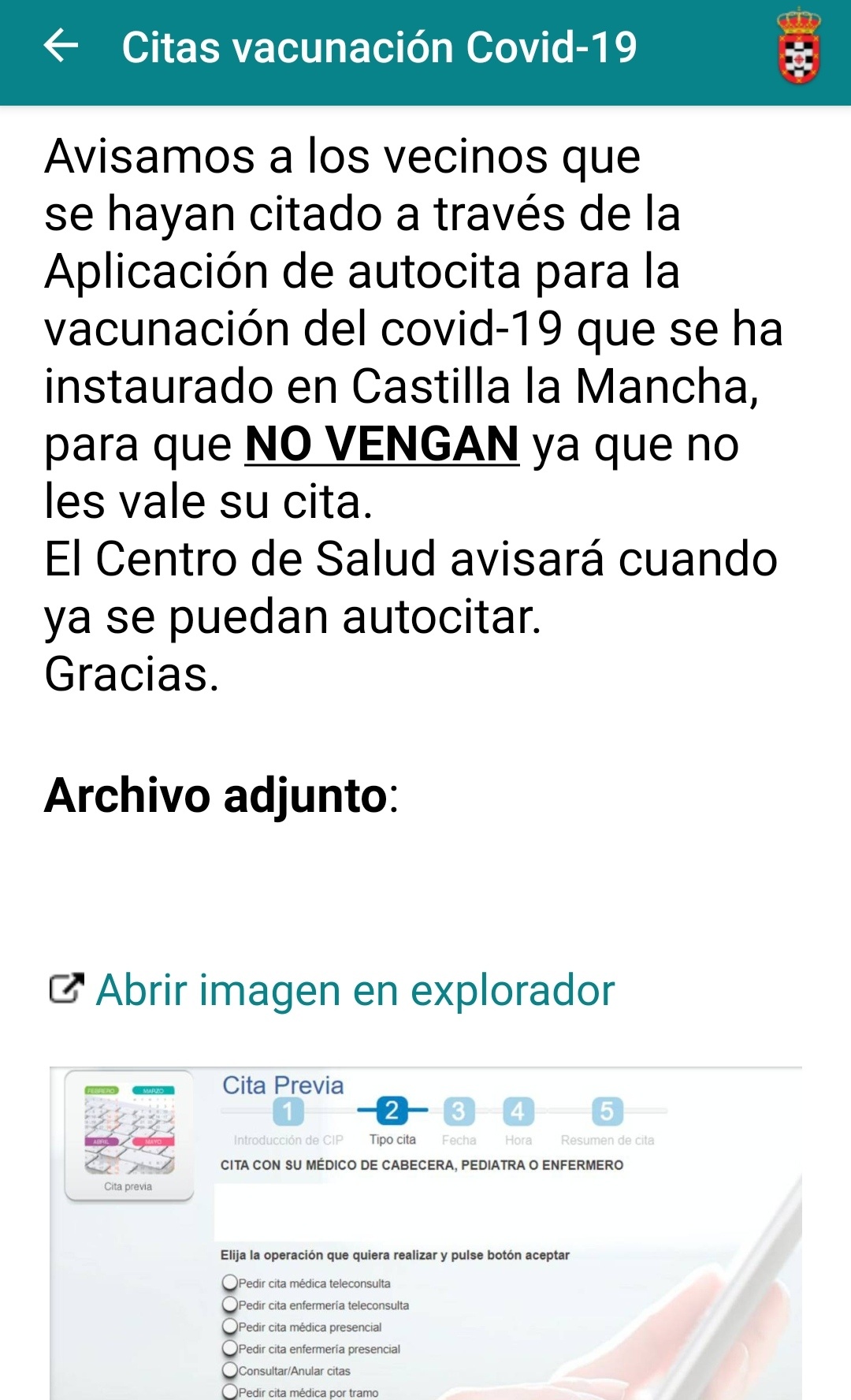Image resolution: width=851 pixels, height=1400 pixels.
Task: Go back using the arrow icon
Action: pos(61,46)
